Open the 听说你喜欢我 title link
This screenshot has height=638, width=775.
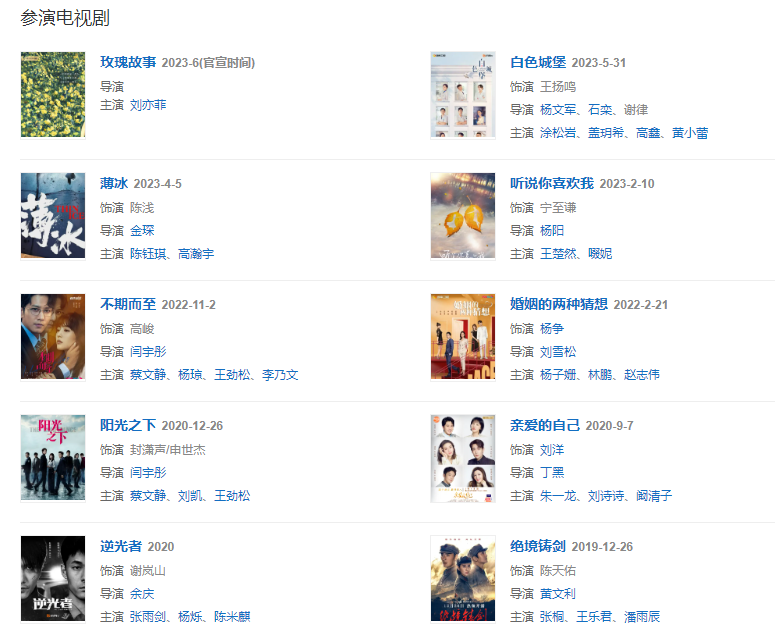pos(552,183)
